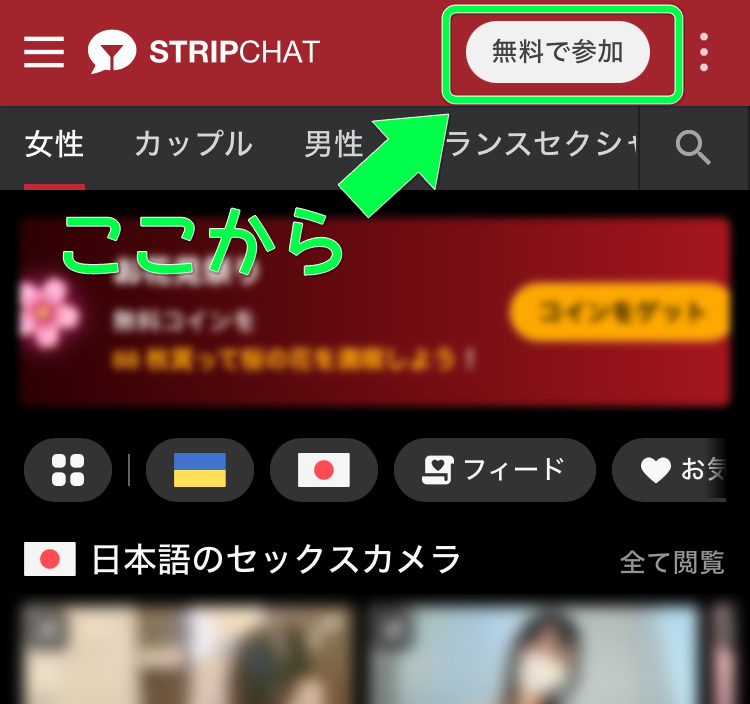750x704 pixels.
Task: Filter by the Japan flag chip
Action: [324, 469]
